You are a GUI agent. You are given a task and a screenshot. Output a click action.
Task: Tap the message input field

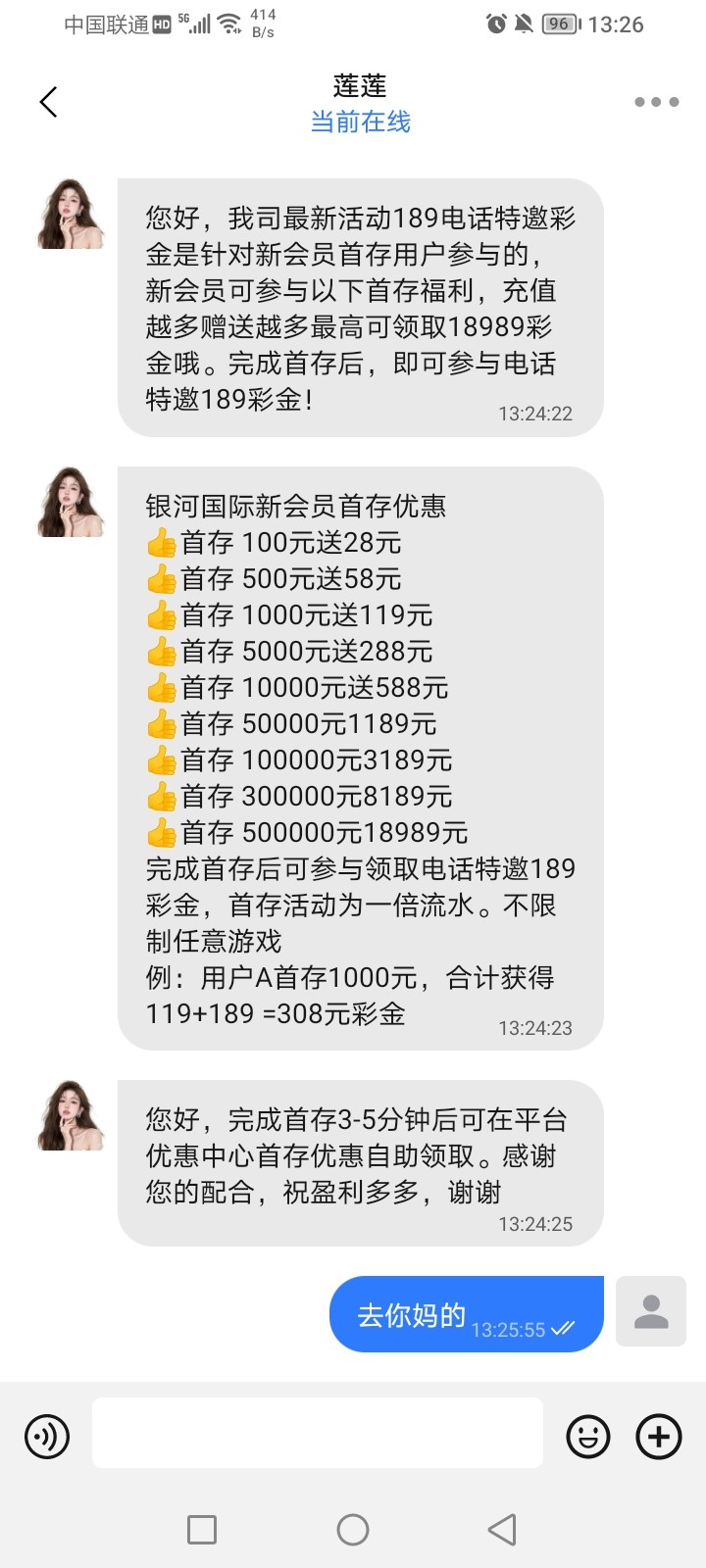click(317, 1433)
